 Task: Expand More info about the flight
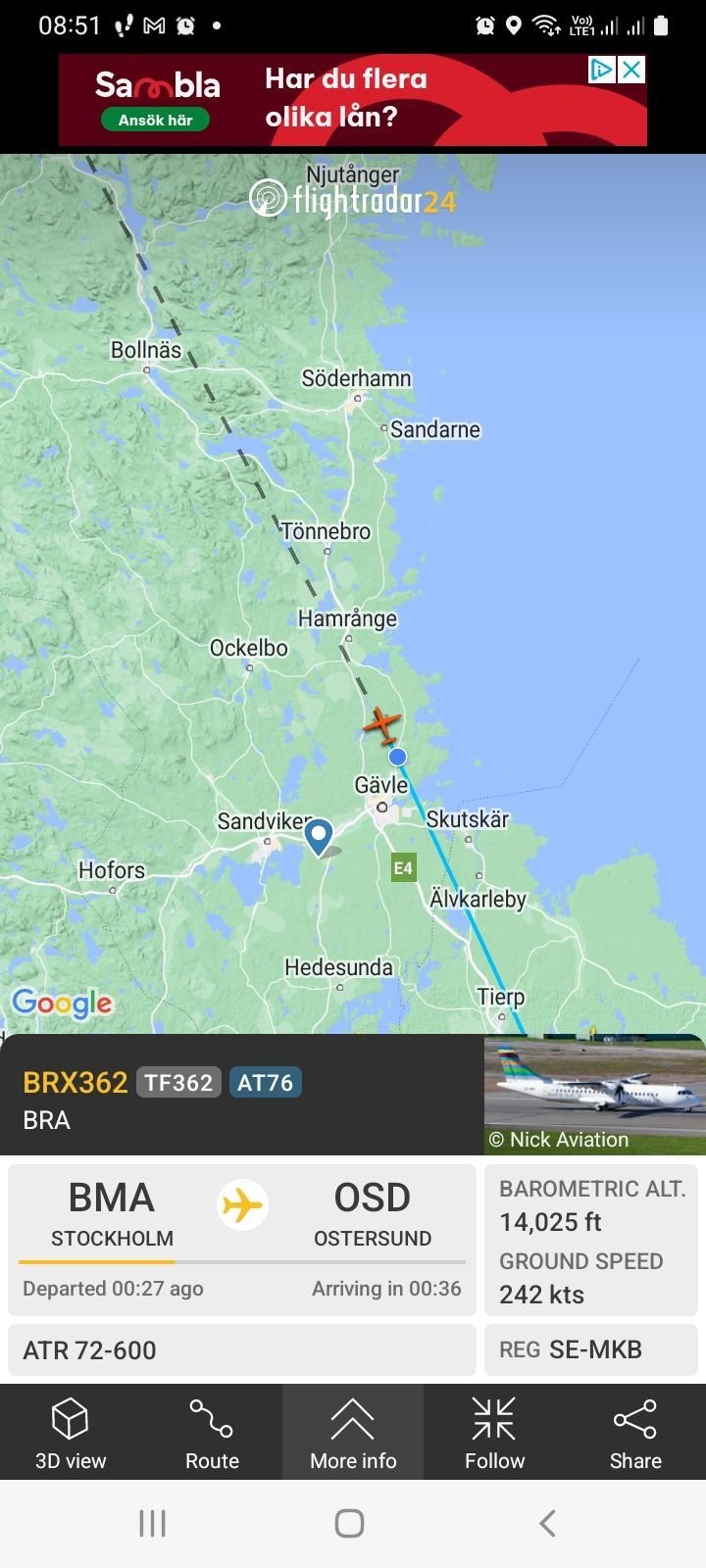click(x=353, y=1432)
